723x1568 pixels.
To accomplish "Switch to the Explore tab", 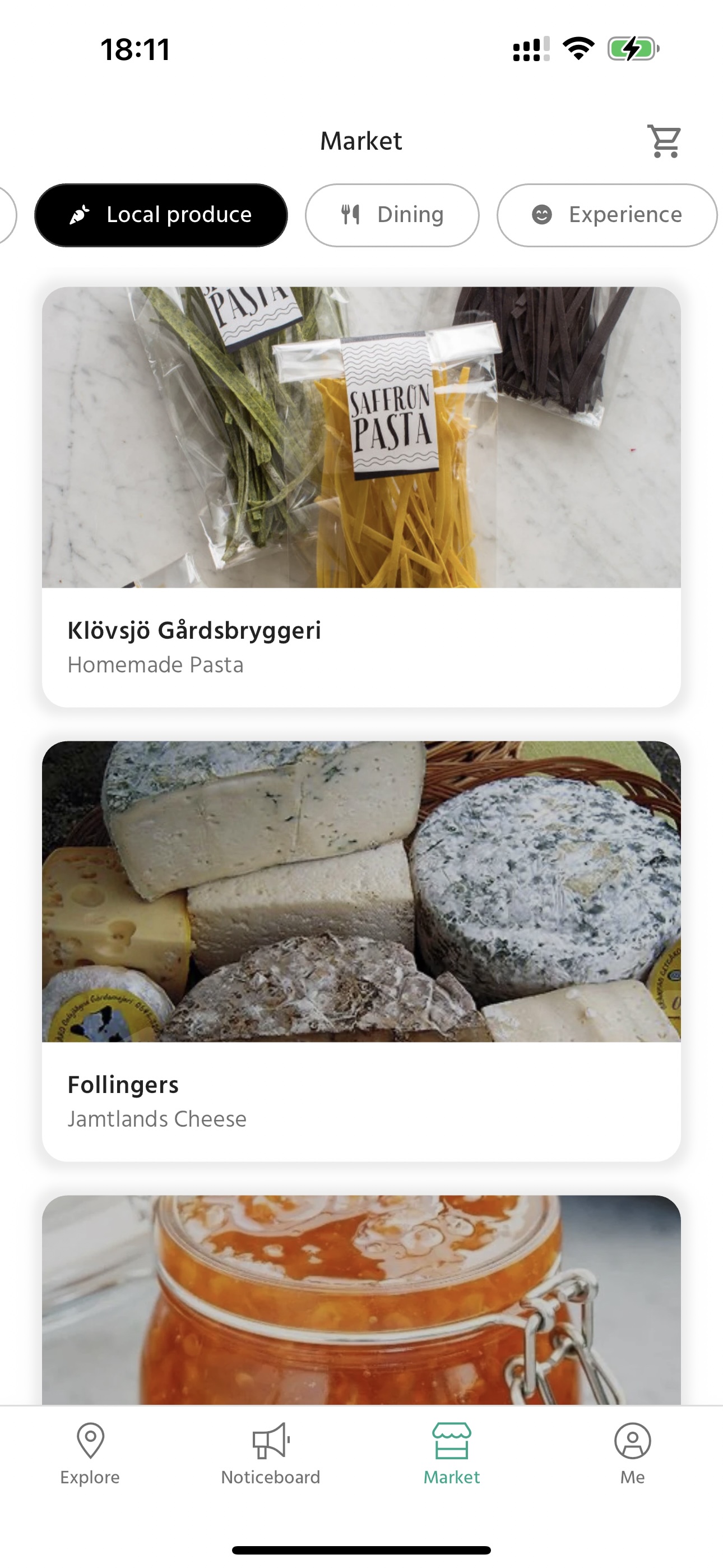I will tap(90, 1453).
